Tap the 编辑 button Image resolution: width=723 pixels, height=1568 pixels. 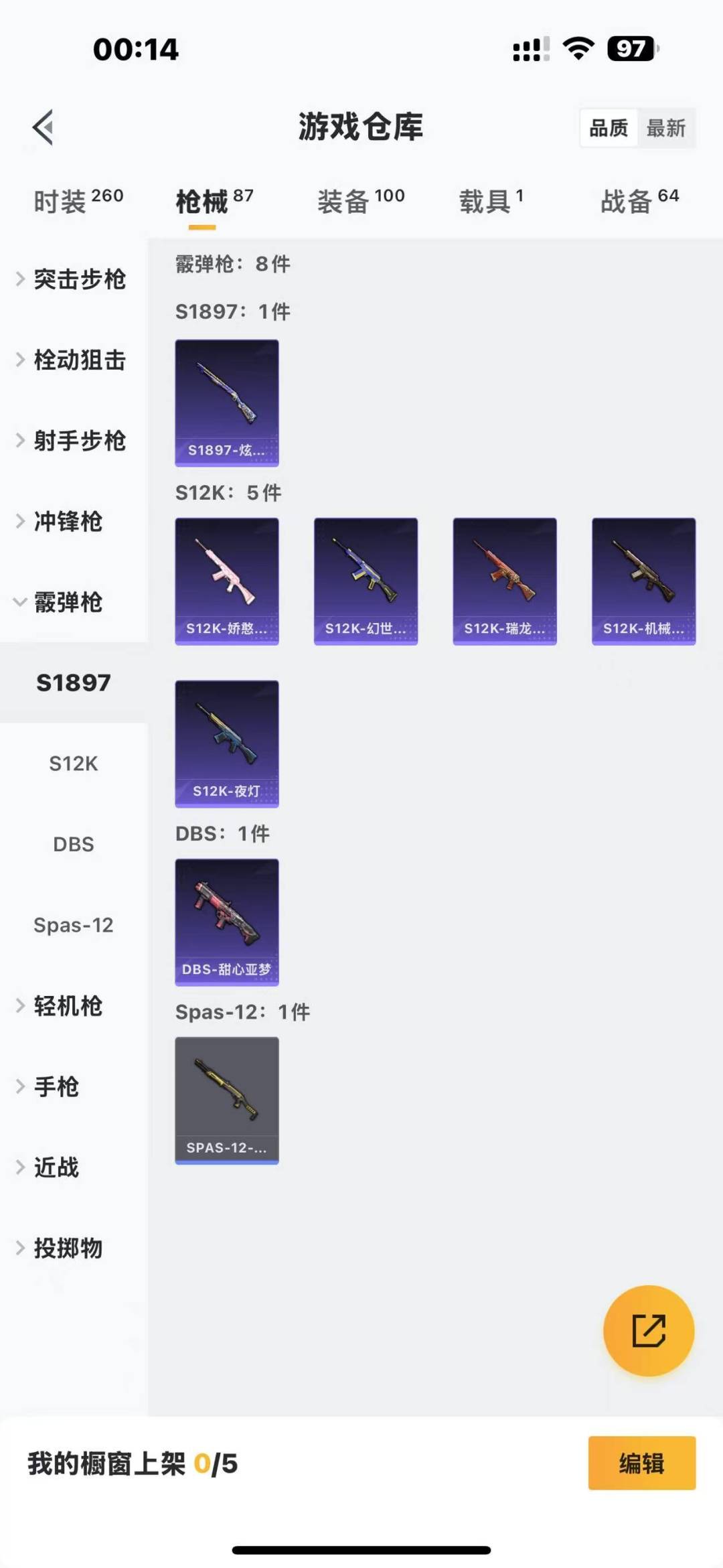pos(641,1464)
